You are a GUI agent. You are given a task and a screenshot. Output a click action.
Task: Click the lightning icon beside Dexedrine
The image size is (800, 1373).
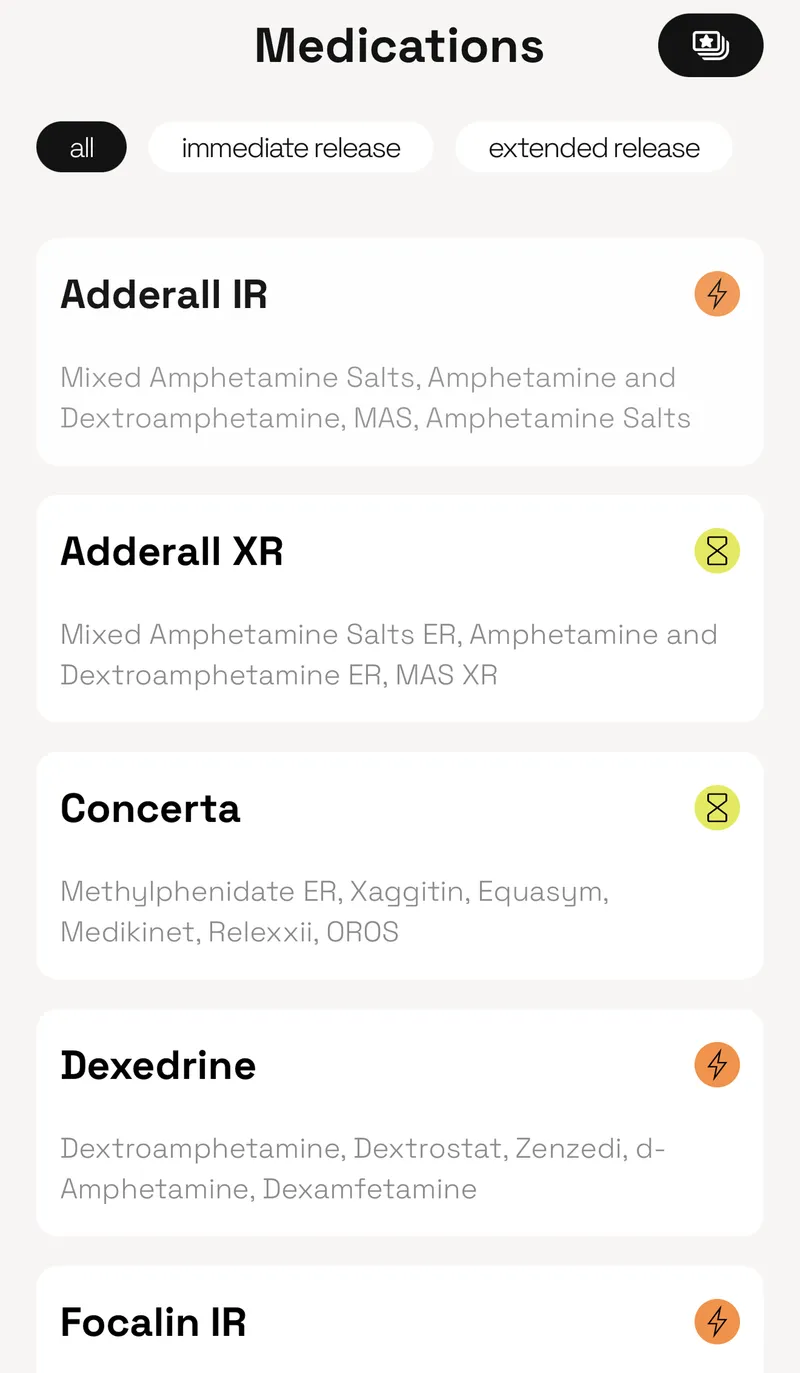pyautogui.click(x=716, y=1064)
